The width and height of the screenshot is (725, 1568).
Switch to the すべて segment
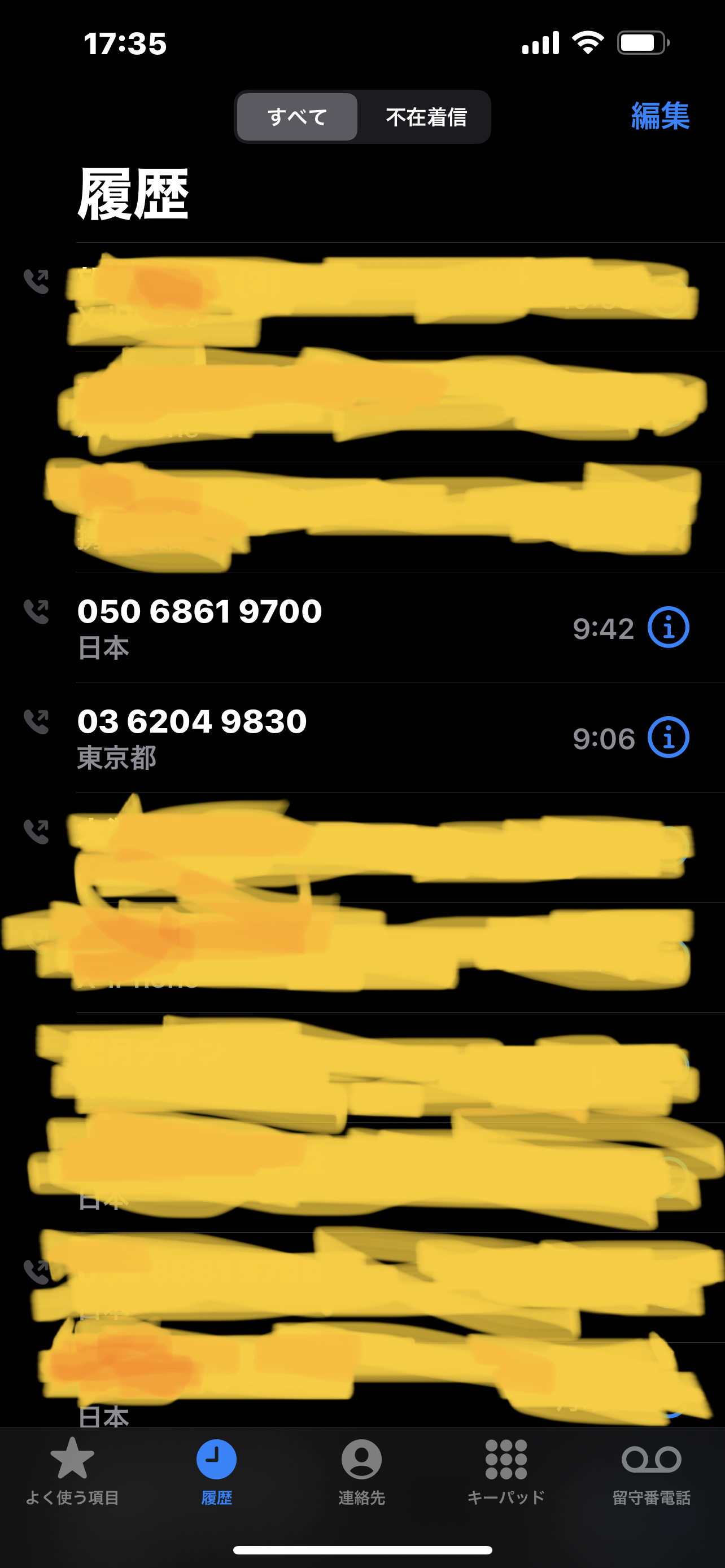(297, 117)
